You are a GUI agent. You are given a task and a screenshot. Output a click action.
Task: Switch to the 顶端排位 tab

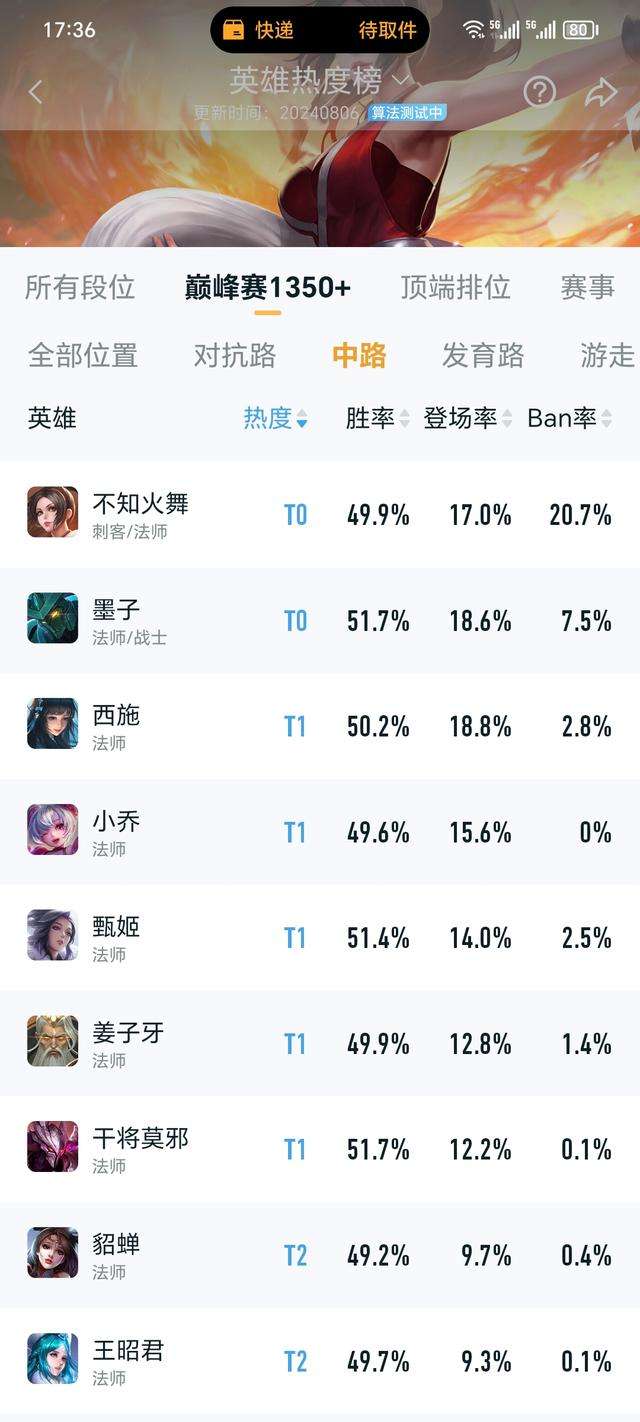(x=455, y=288)
